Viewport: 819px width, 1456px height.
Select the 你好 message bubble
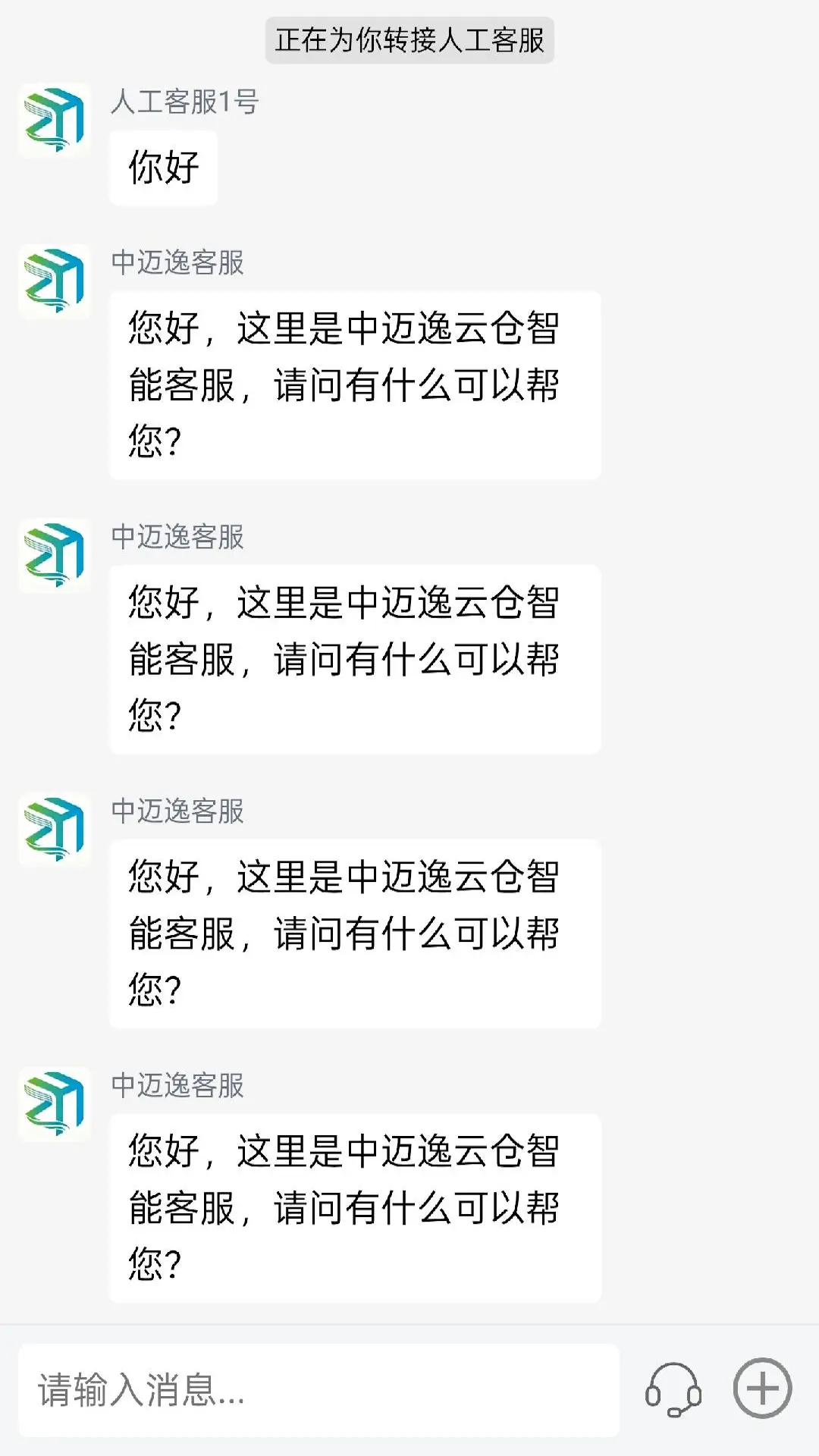[163, 168]
